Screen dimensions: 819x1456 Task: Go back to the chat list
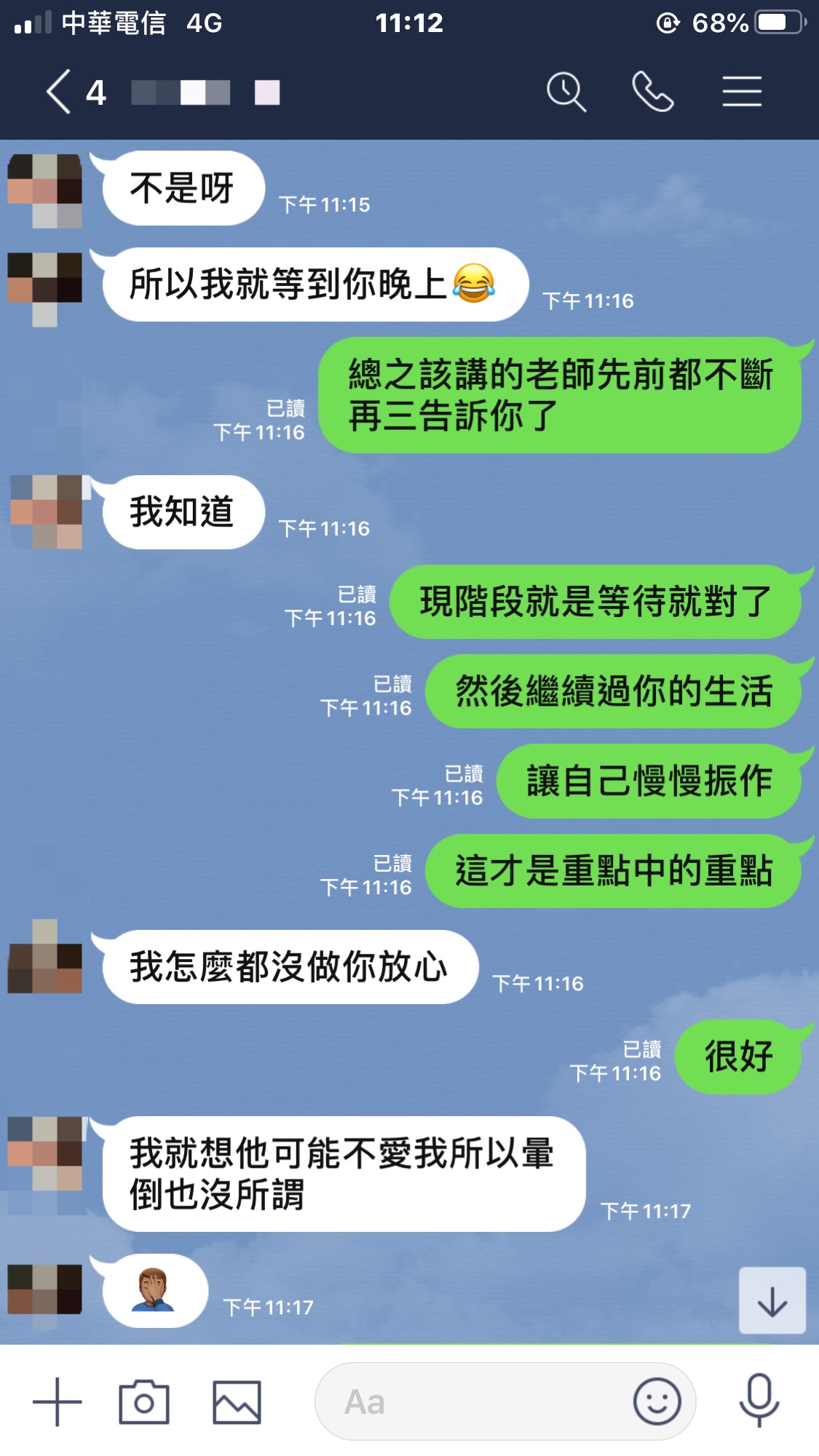point(60,92)
